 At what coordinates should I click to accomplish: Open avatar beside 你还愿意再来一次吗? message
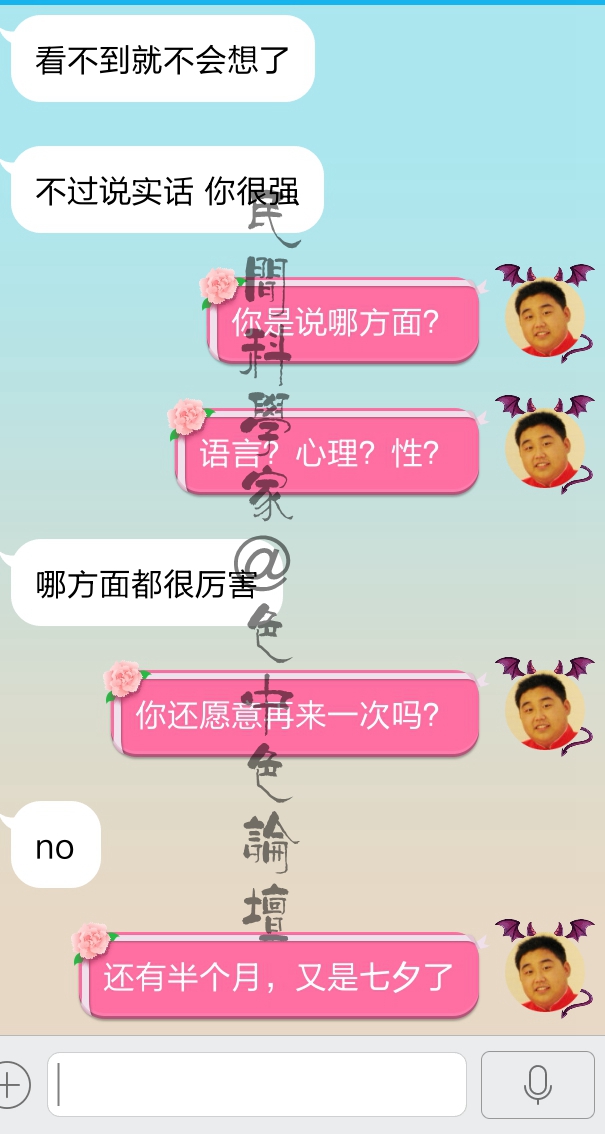click(544, 711)
